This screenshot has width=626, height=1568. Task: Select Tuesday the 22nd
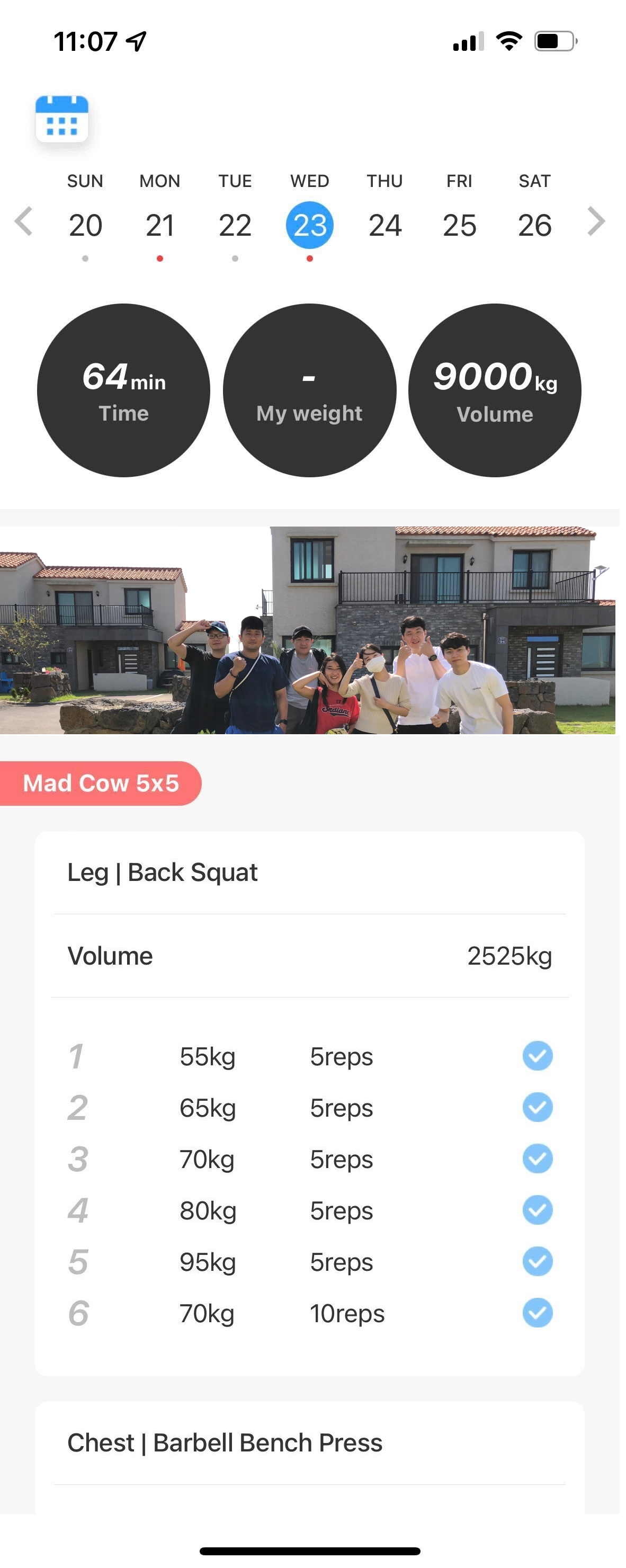pos(235,226)
